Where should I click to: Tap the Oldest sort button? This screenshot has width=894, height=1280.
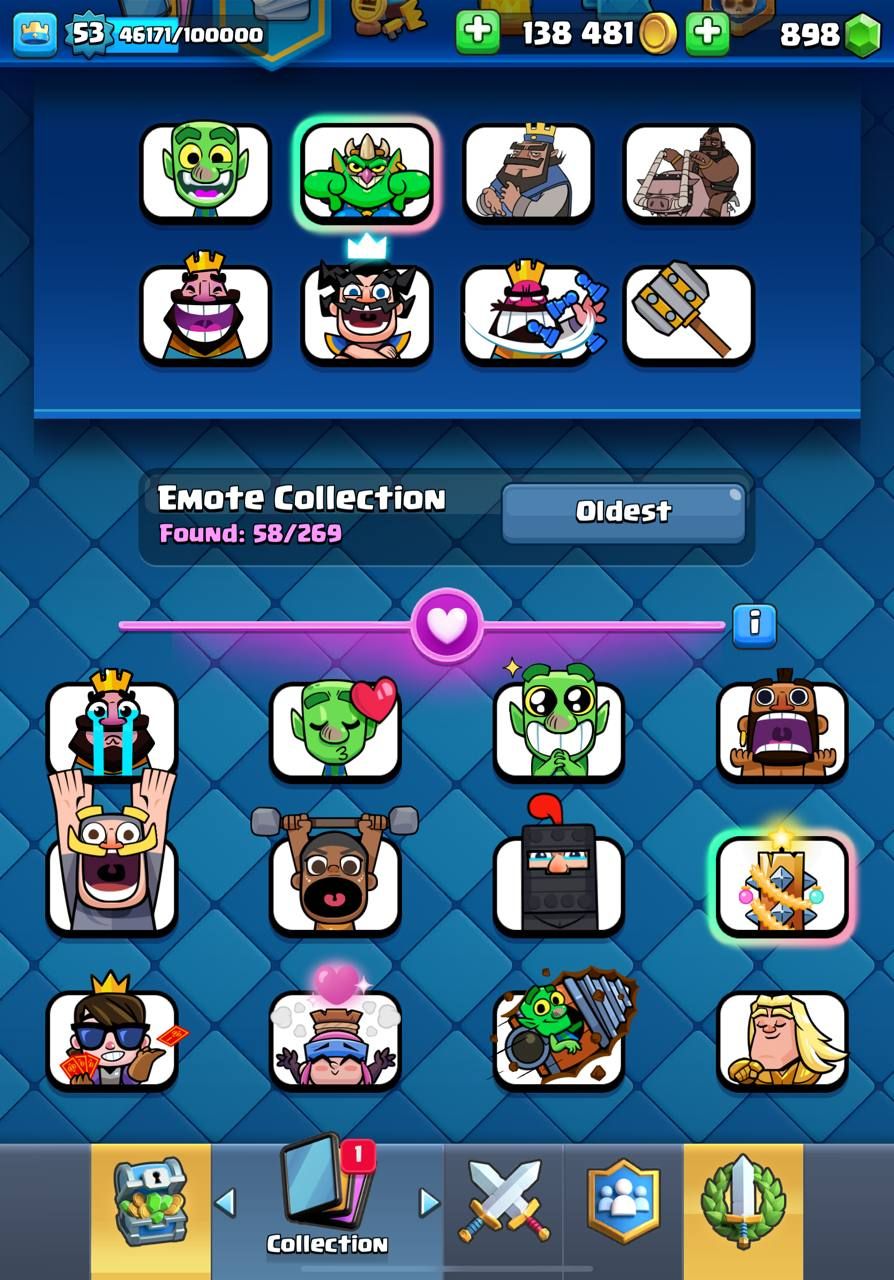(623, 512)
